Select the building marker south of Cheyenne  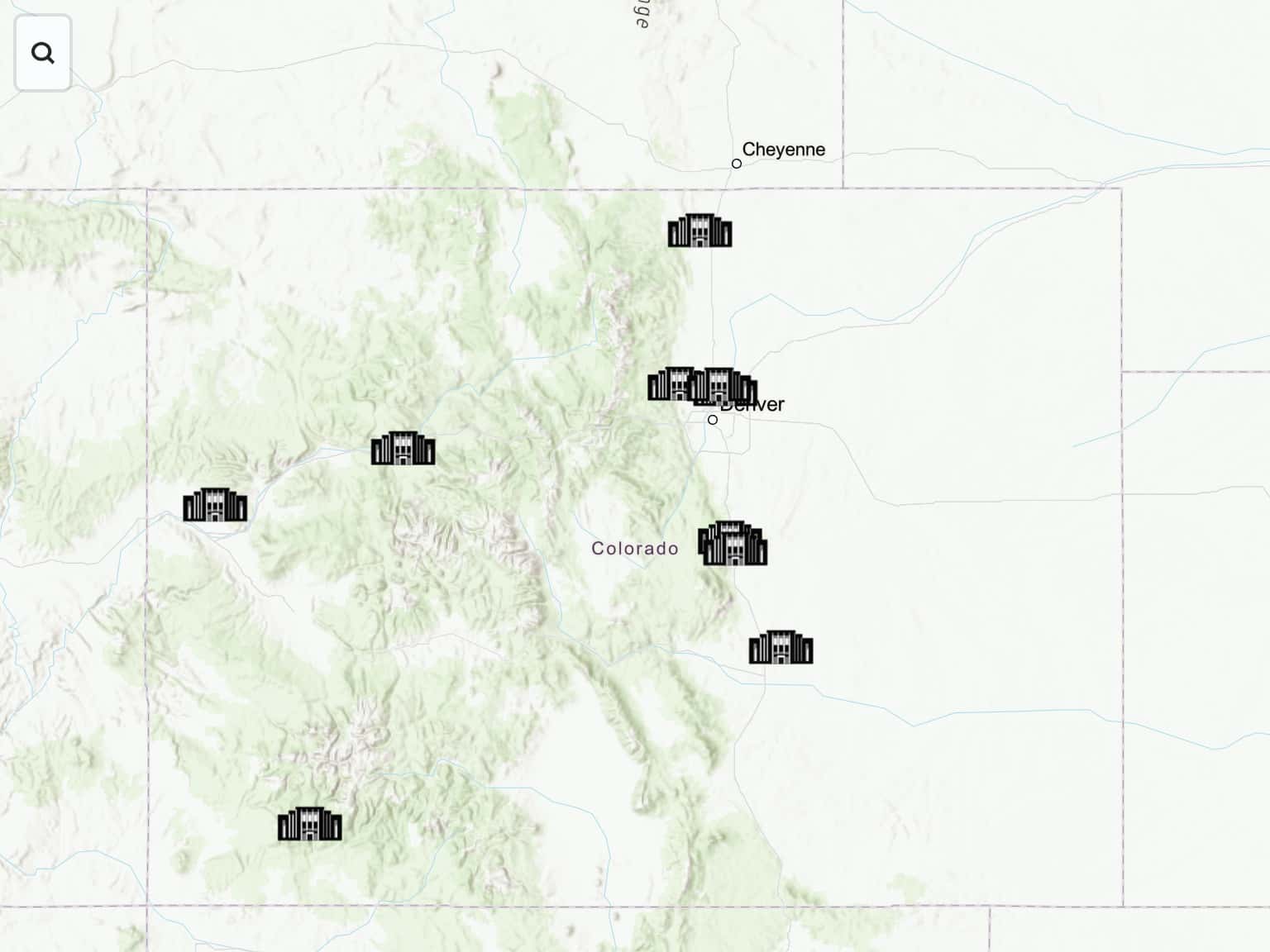pyautogui.click(x=699, y=231)
